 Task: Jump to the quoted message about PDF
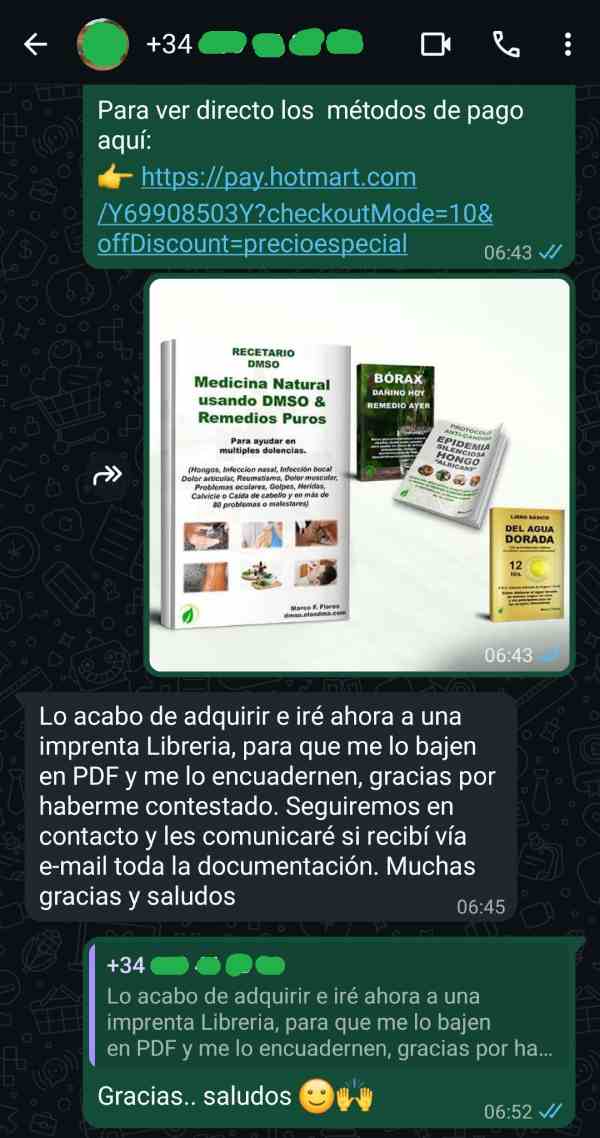pos(331,1010)
